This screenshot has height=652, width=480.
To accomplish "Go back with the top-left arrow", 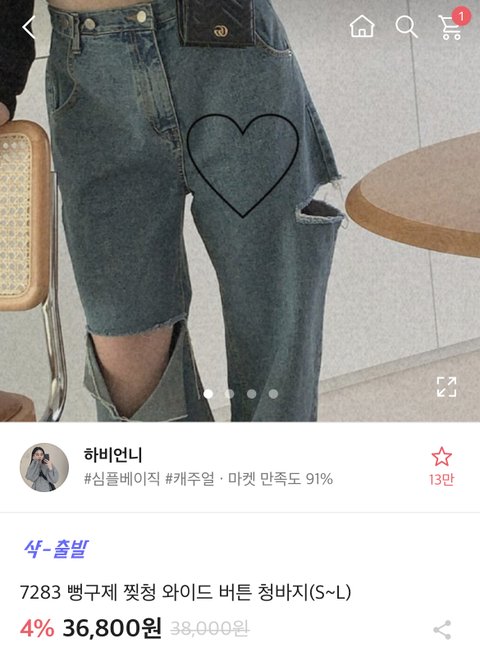I will pyautogui.click(x=29, y=27).
